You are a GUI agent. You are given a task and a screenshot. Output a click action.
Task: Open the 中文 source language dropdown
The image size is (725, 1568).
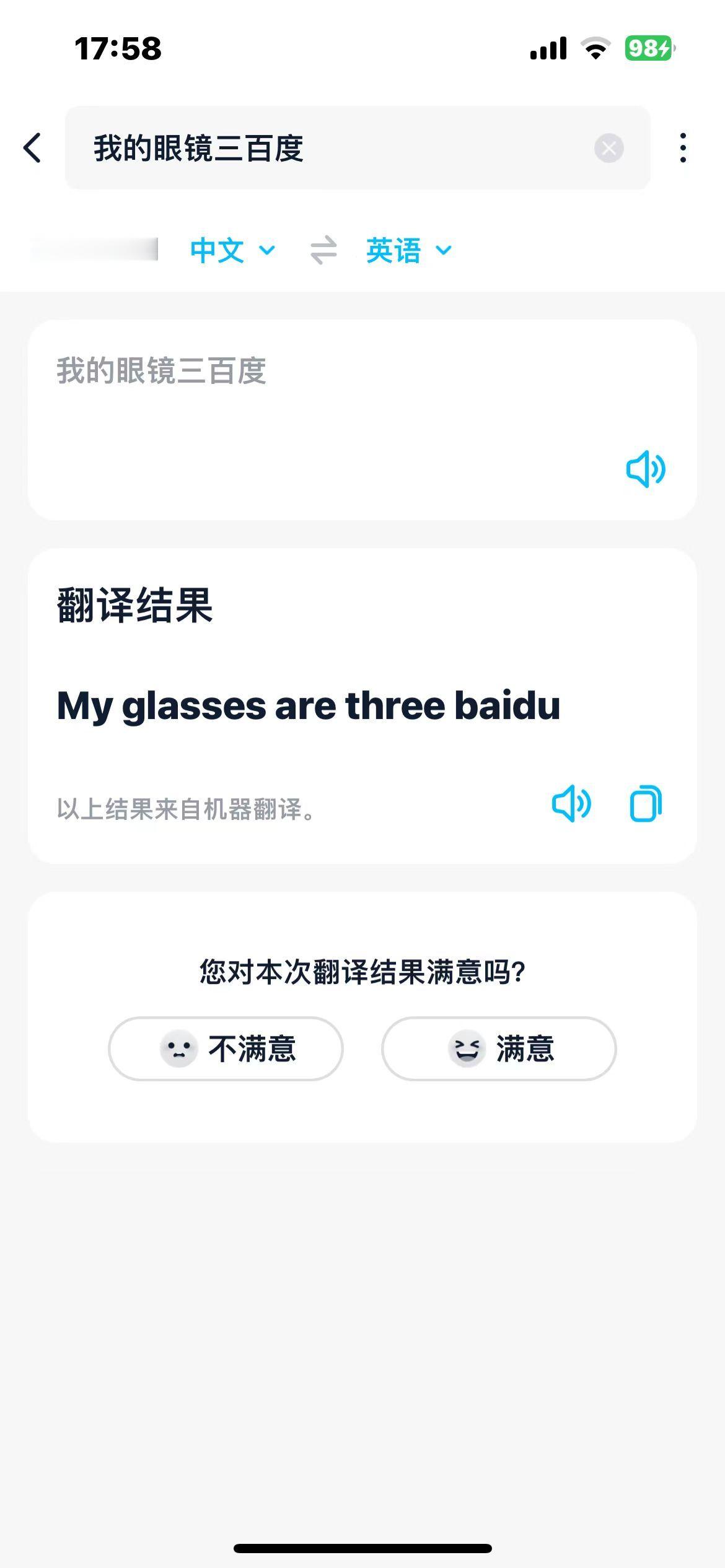click(x=218, y=250)
